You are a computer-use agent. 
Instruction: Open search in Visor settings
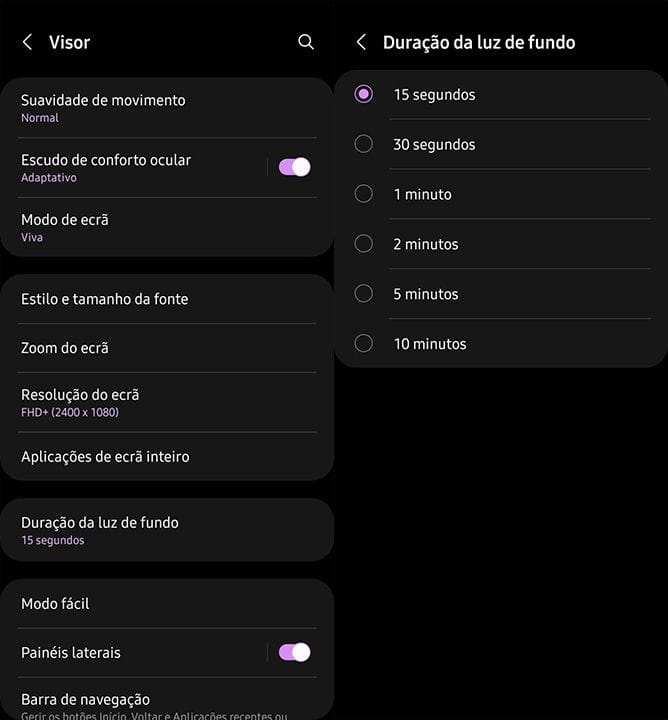306,42
